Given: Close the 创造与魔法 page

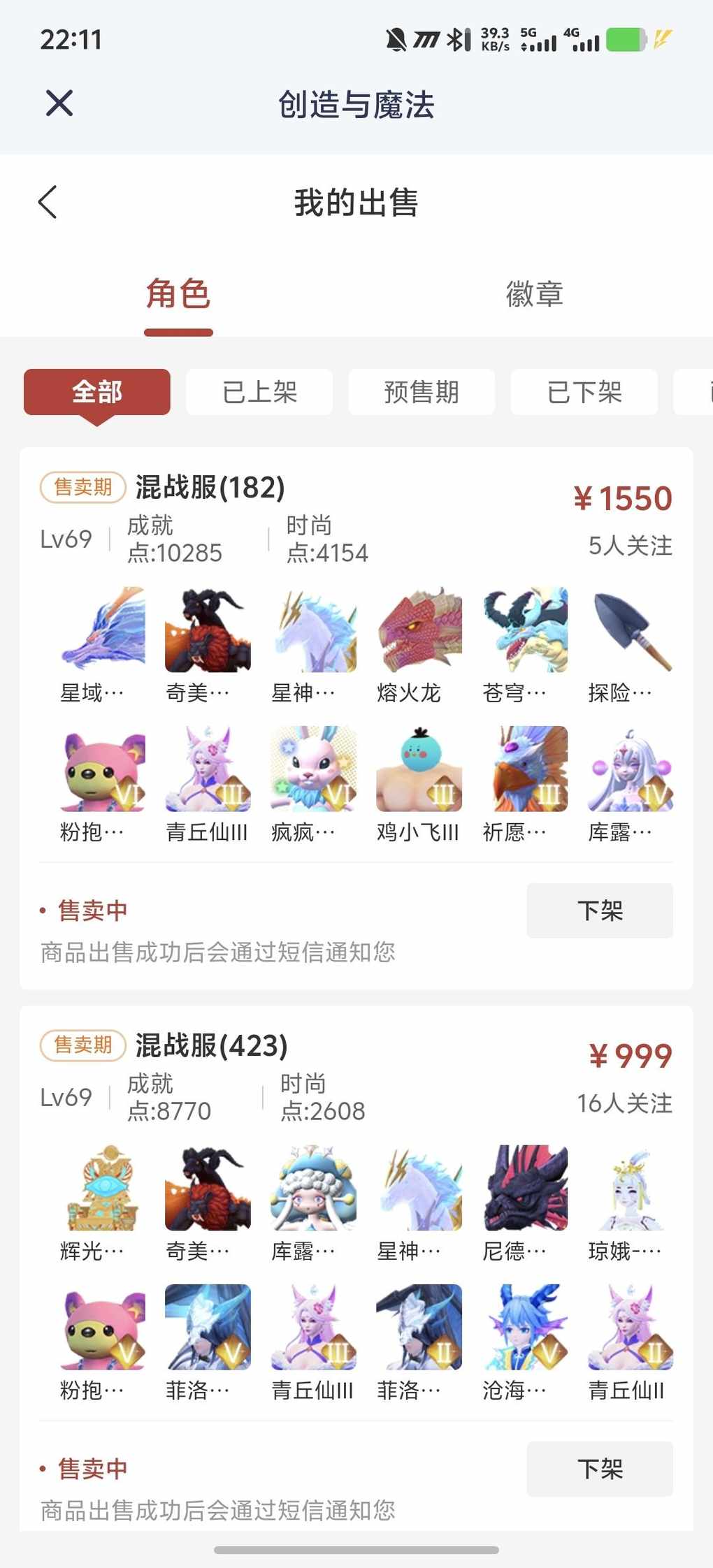Looking at the screenshot, I should (59, 103).
